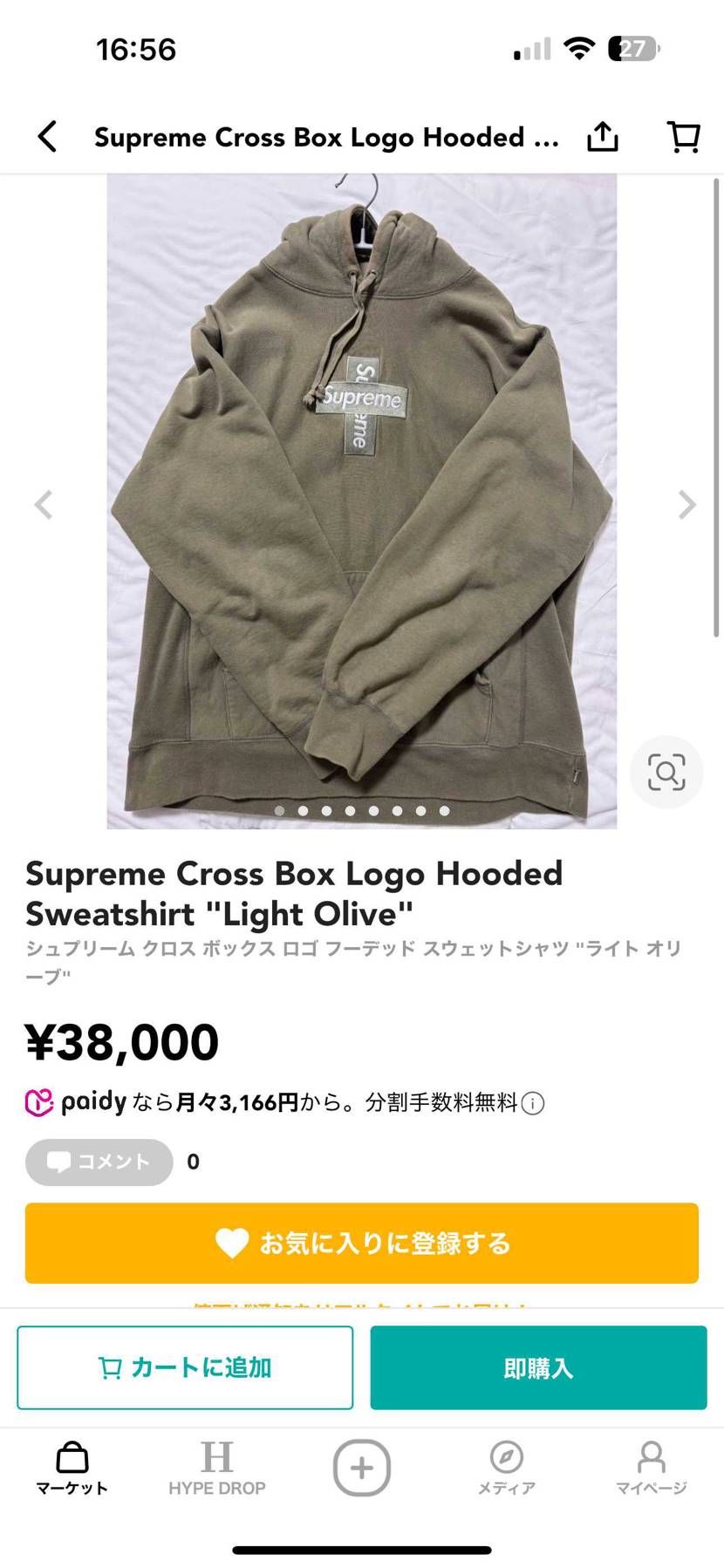724x1568 pixels.
Task: Switch to the メディア tab
Action: click(x=507, y=1468)
